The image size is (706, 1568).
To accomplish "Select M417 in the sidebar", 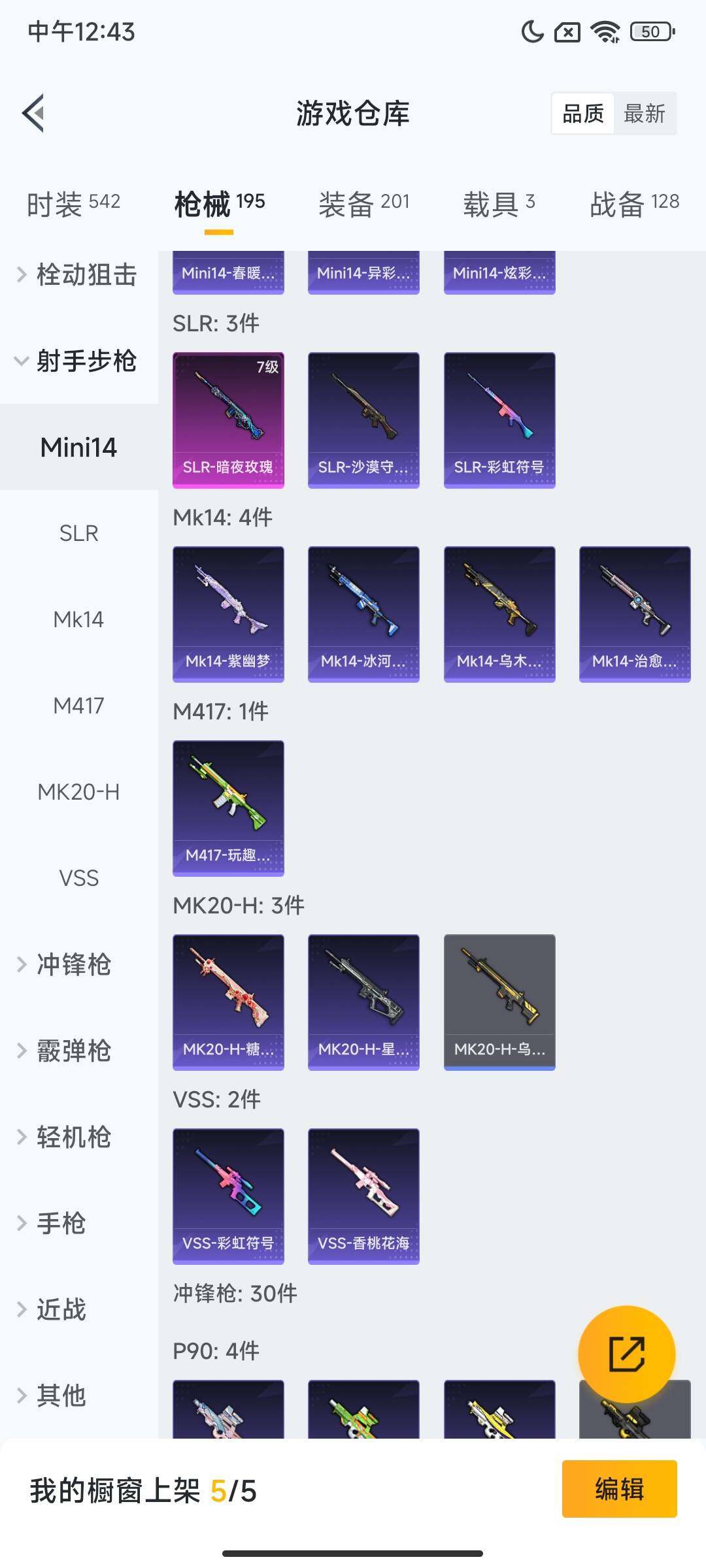I will (78, 706).
